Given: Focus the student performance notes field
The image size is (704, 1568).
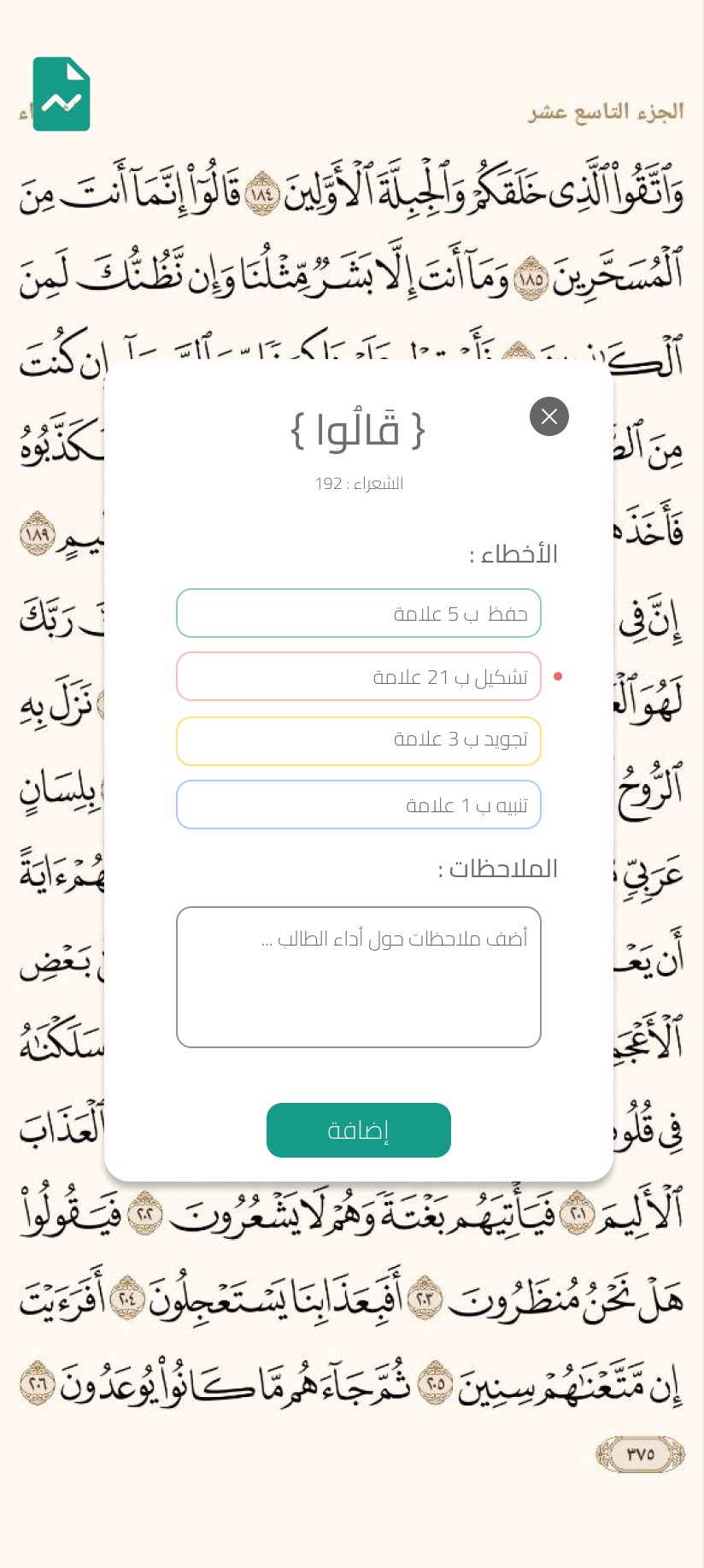Looking at the screenshot, I should point(359,976).
